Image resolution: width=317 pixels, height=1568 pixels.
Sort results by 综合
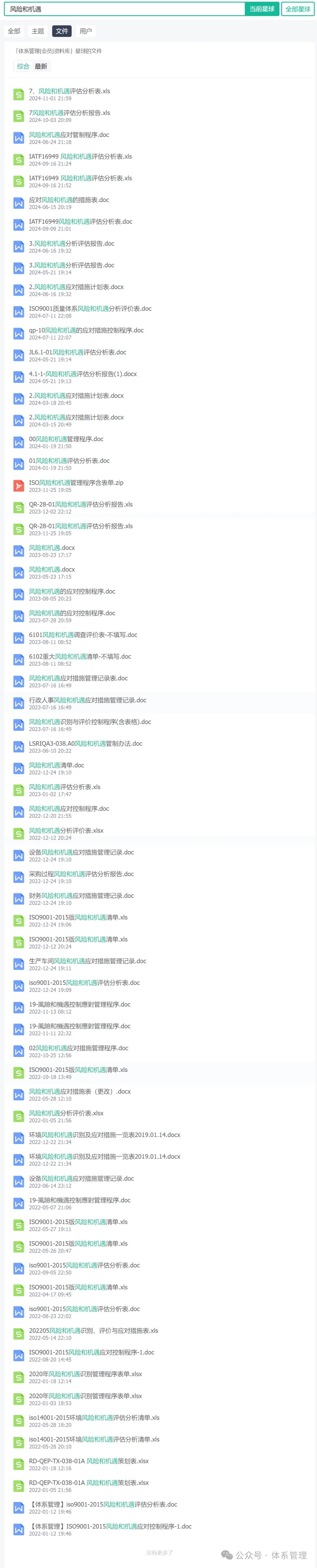click(23, 66)
